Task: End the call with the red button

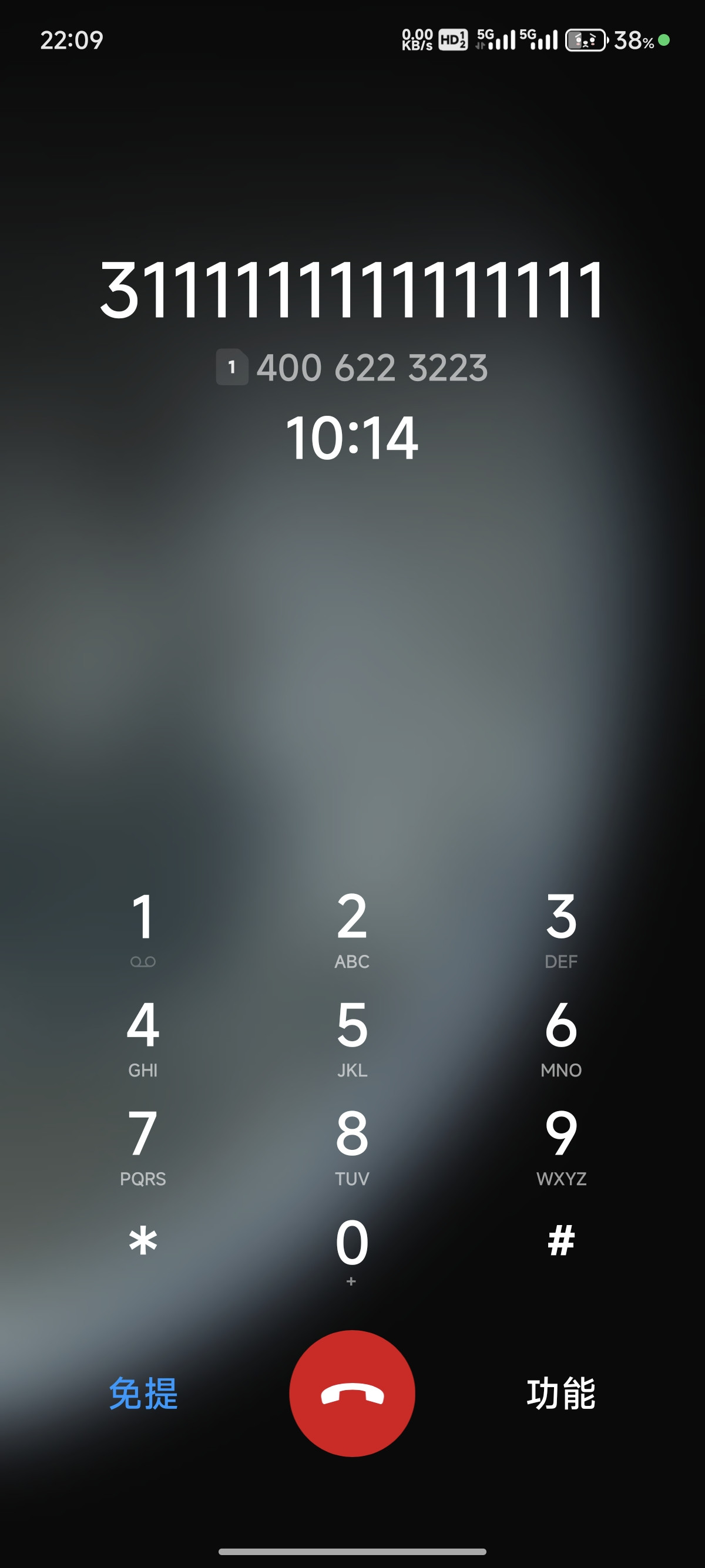Action: [x=352, y=1394]
